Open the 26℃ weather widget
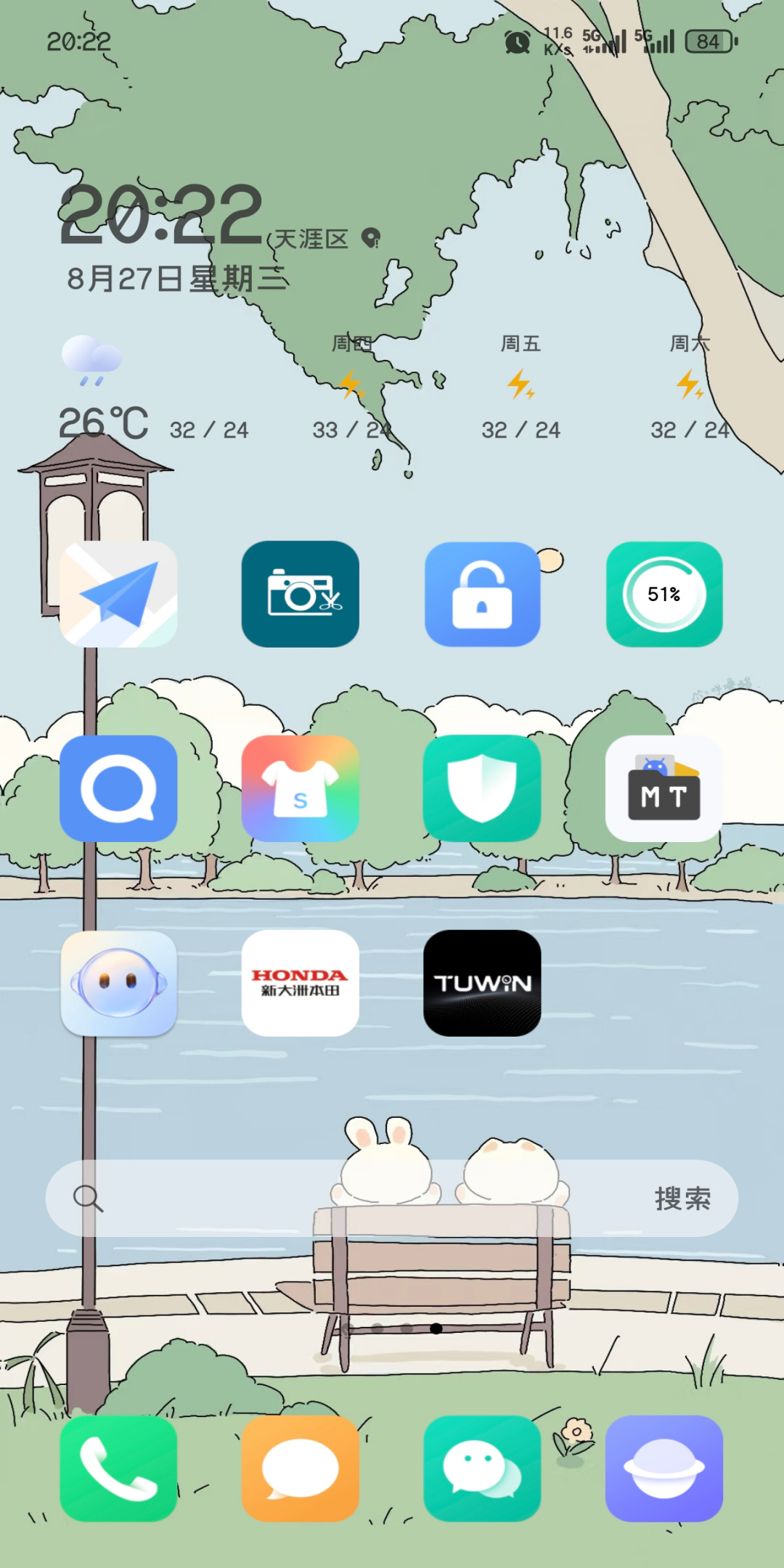The image size is (784, 1568). click(103, 422)
